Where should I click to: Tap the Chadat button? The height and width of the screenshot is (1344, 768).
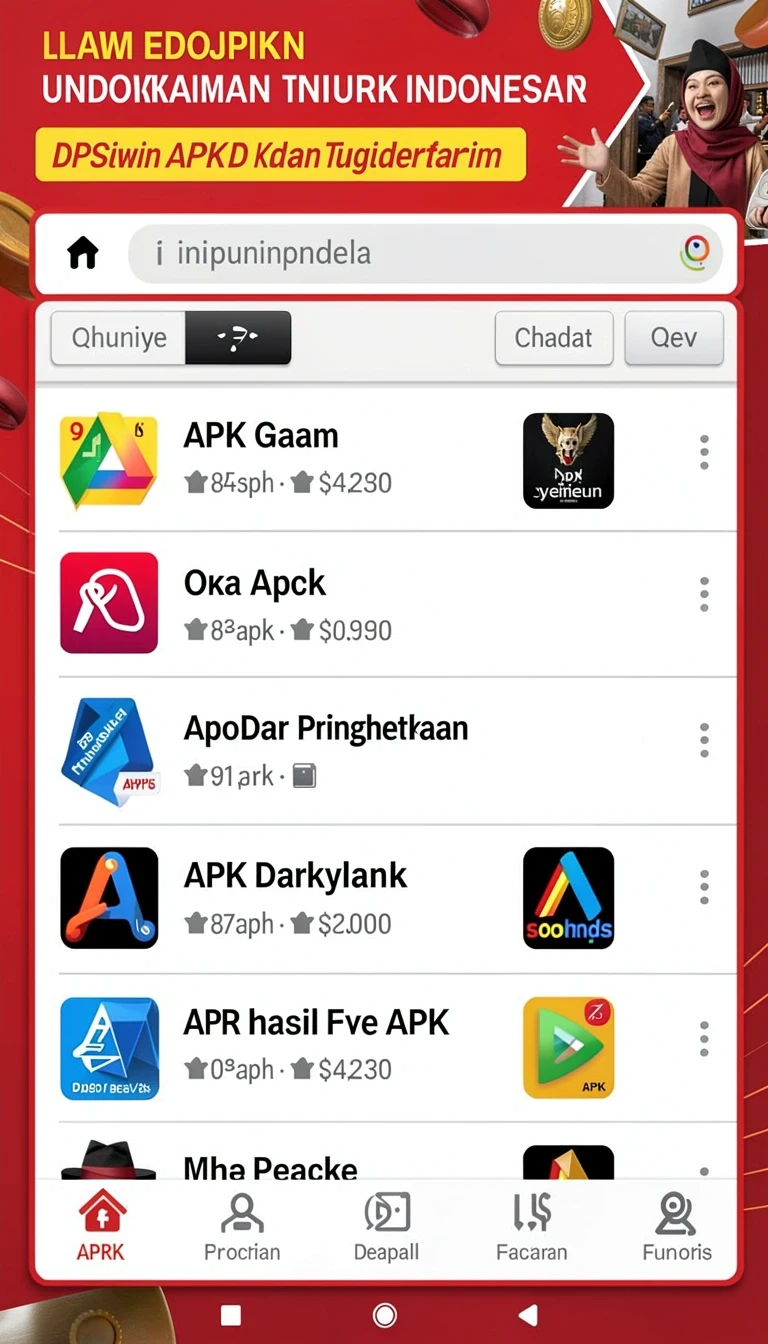[553, 337]
